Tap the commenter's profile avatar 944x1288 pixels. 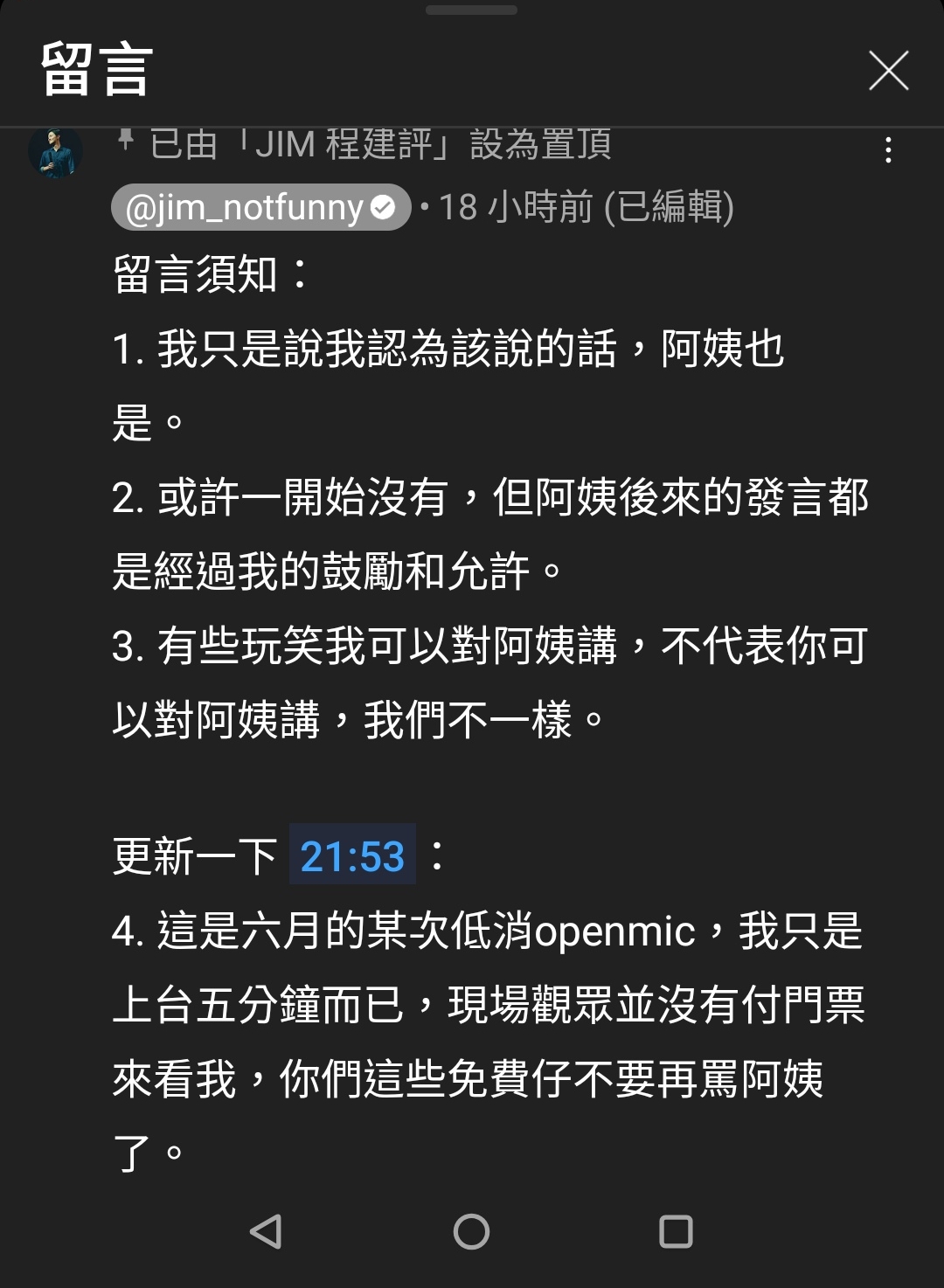click(x=55, y=152)
